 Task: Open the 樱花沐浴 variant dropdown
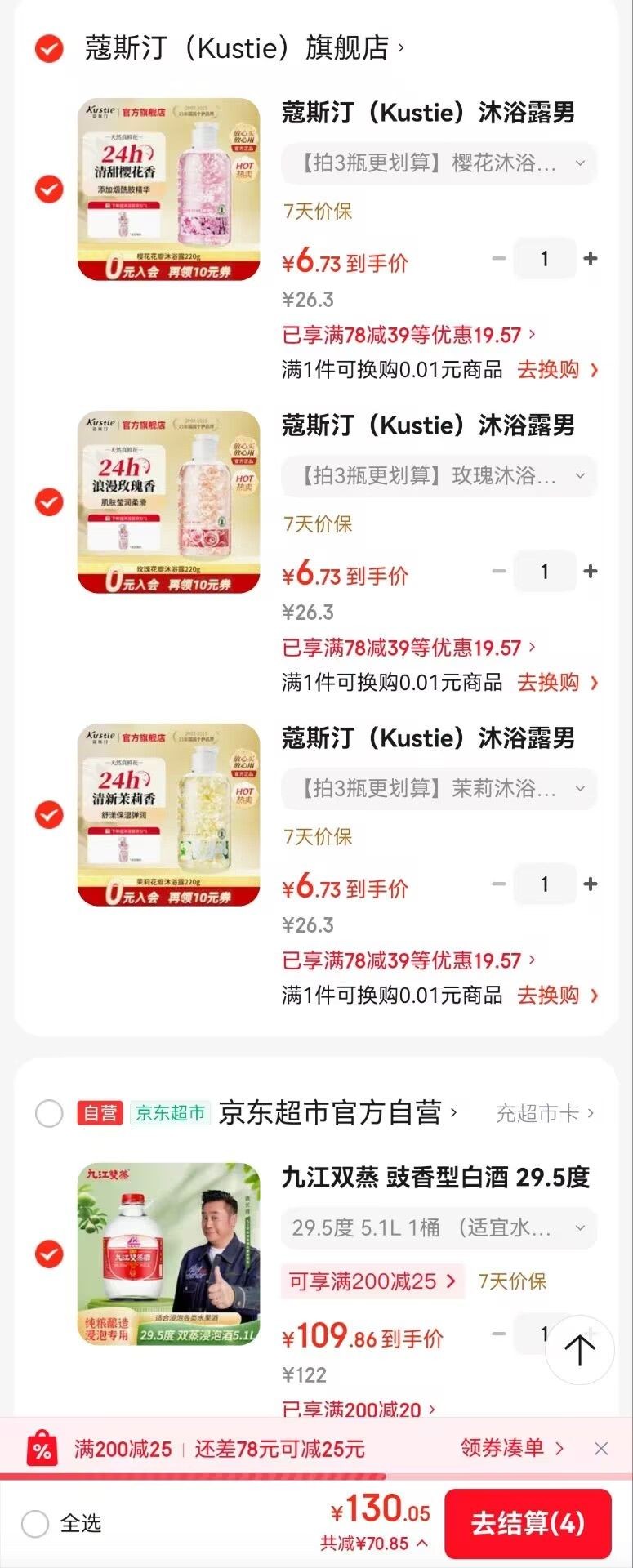(439, 163)
